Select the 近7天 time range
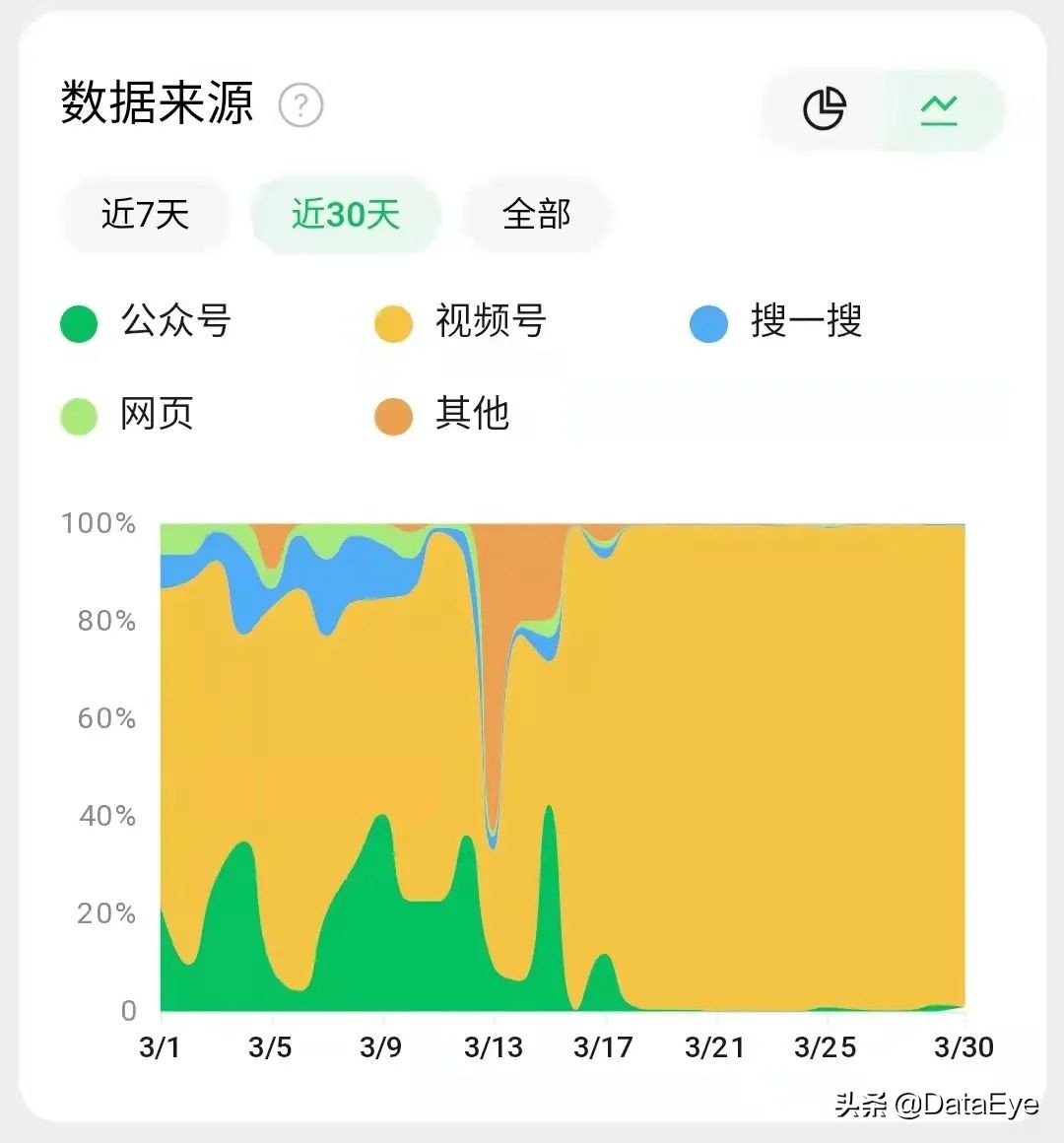The width and height of the screenshot is (1064, 1143). 145,214
